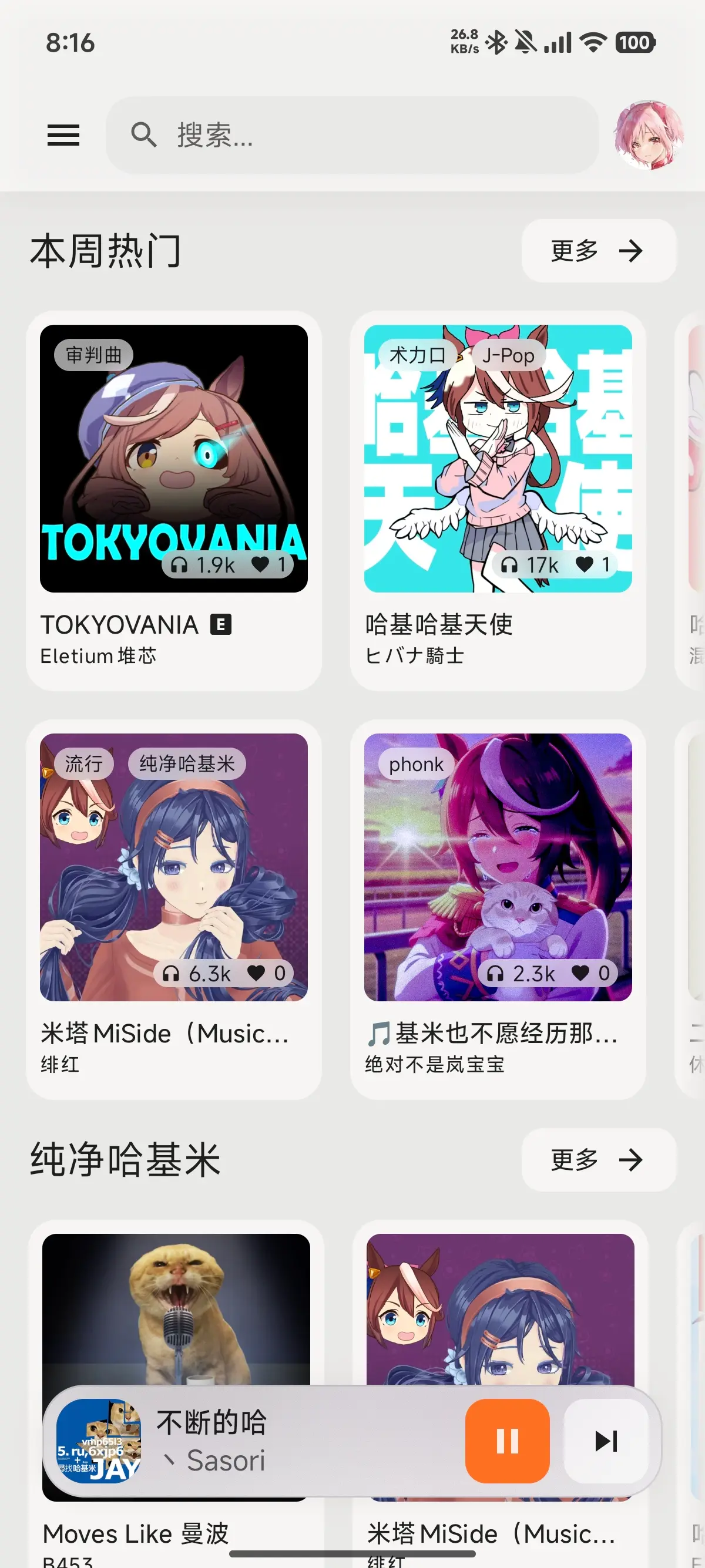Tap the explicit E badge next to TOKYOVANIA
The height and width of the screenshot is (1568, 705).
pyautogui.click(x=220, y=624)
